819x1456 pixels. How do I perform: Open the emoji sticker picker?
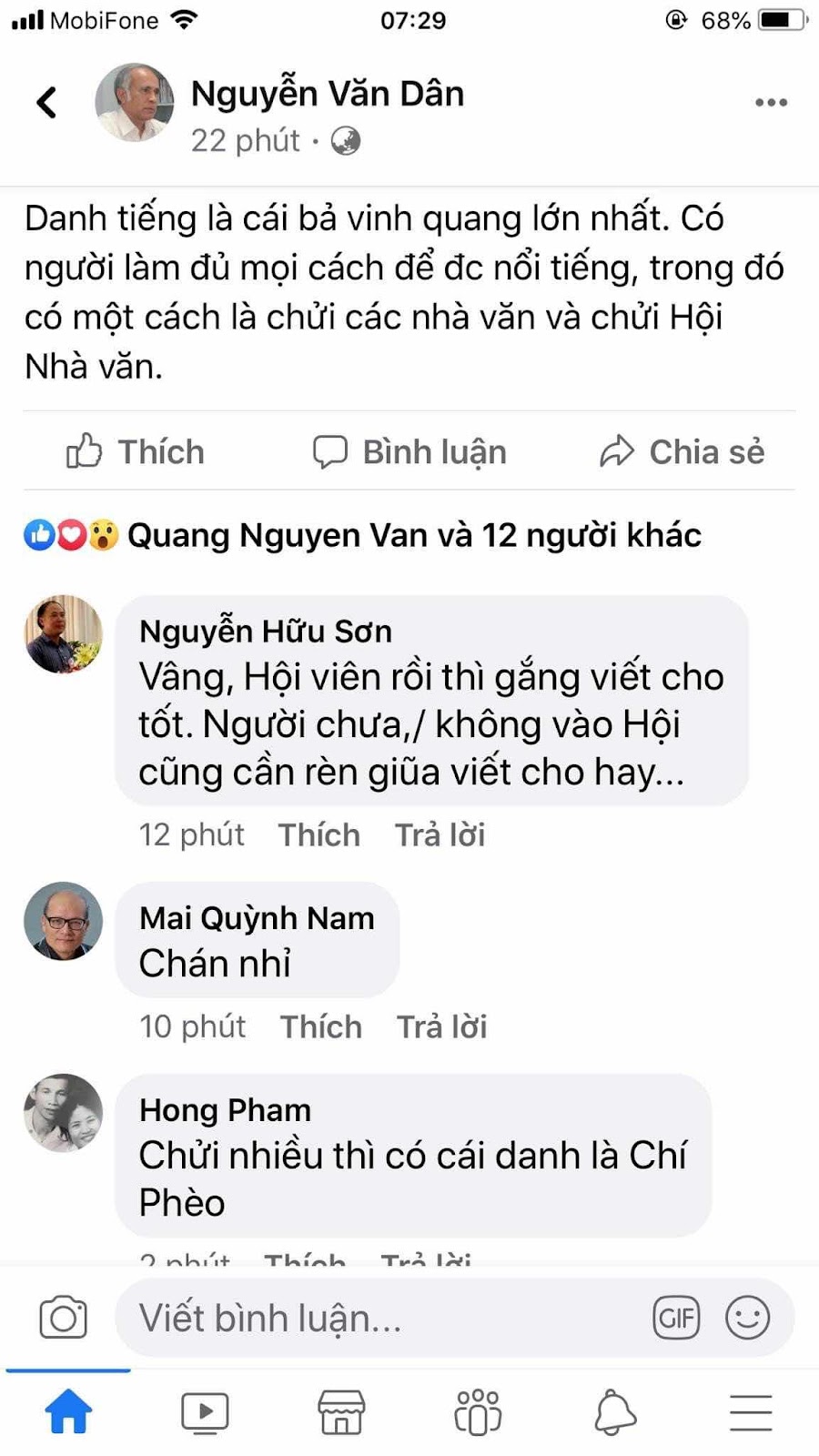coord(747,1318)
